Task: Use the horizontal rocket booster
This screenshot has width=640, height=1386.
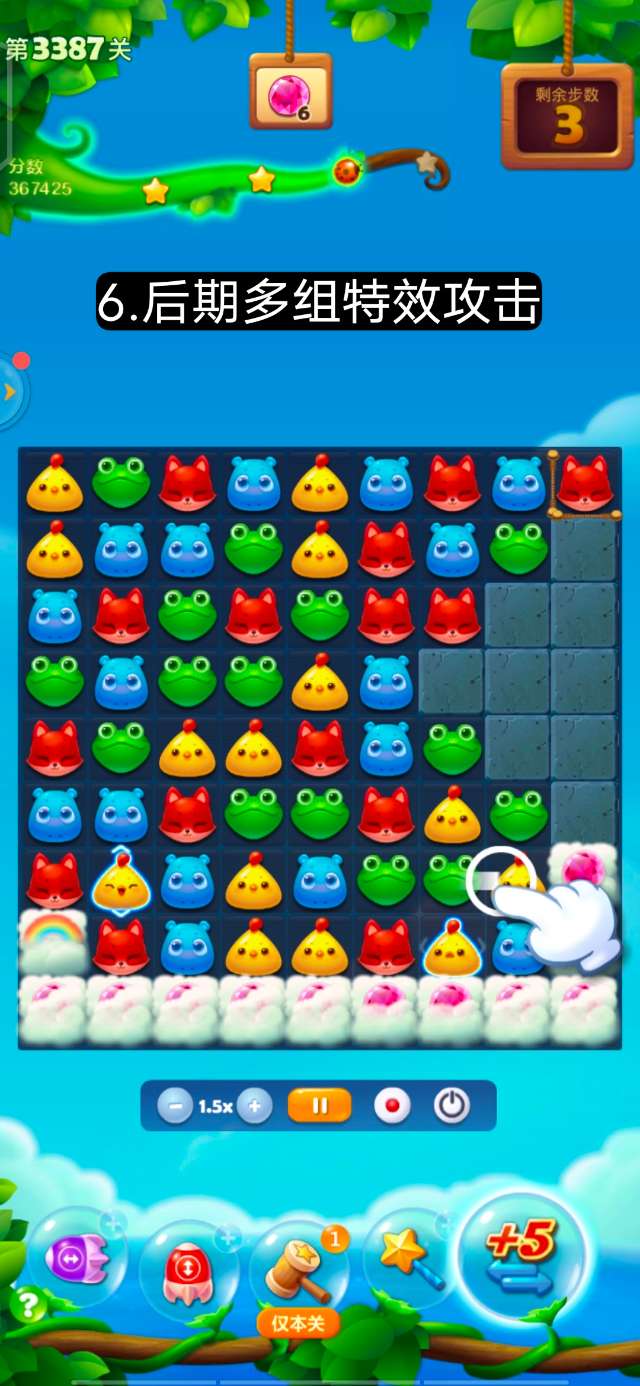Action: point(77,1256)
